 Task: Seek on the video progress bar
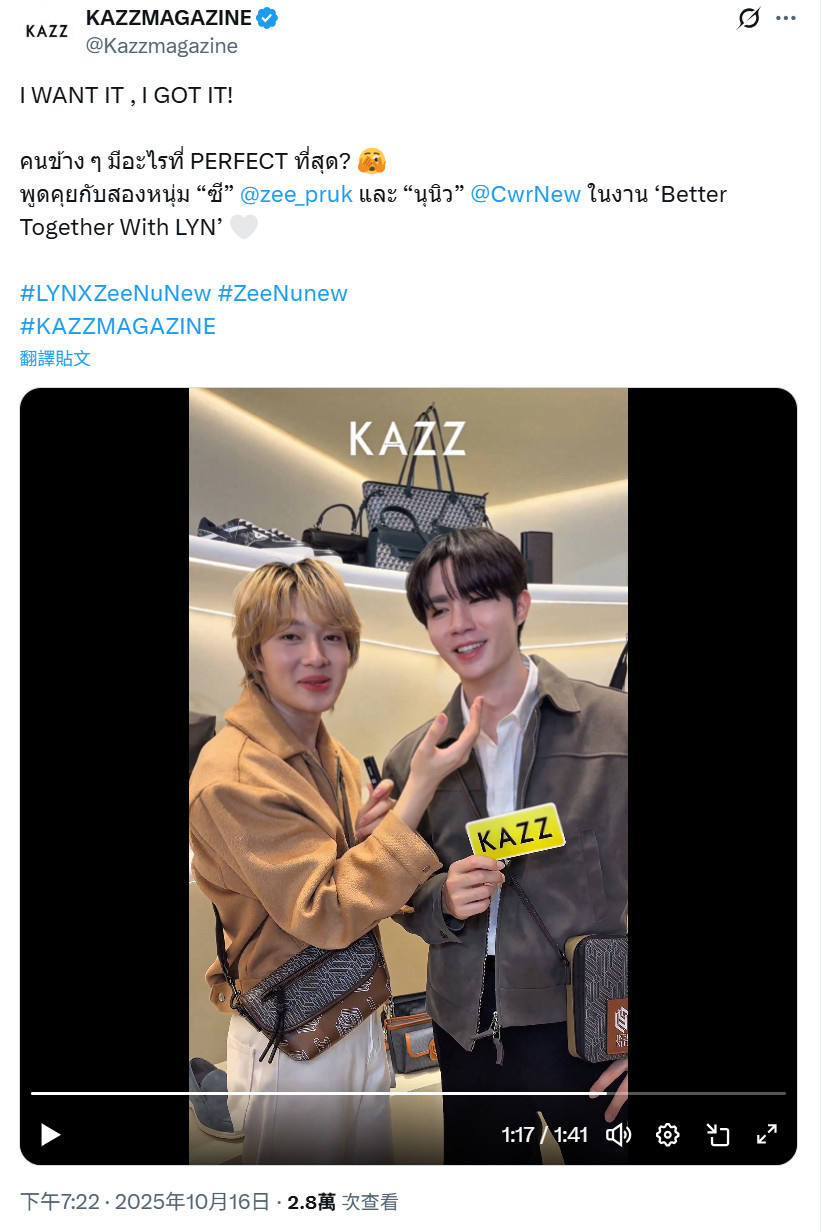point(400,1093)
